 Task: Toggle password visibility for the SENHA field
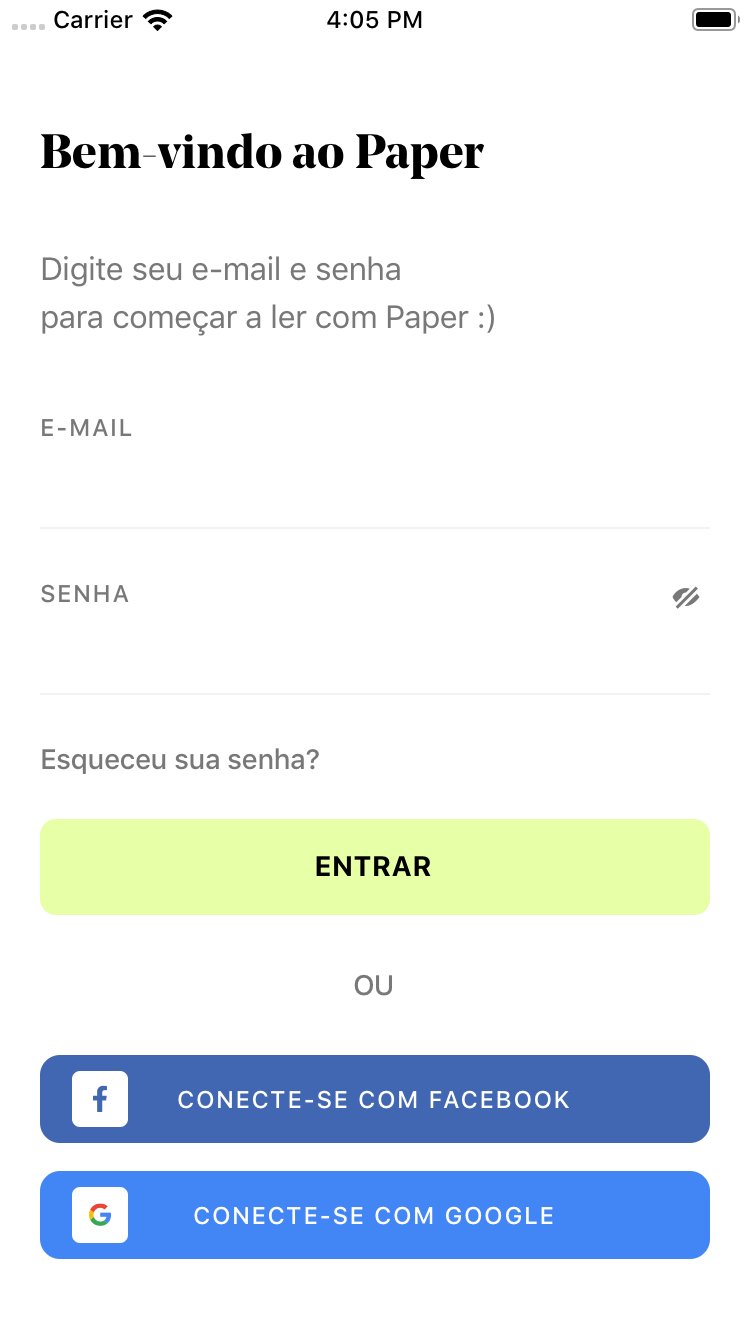click(687, 597)
